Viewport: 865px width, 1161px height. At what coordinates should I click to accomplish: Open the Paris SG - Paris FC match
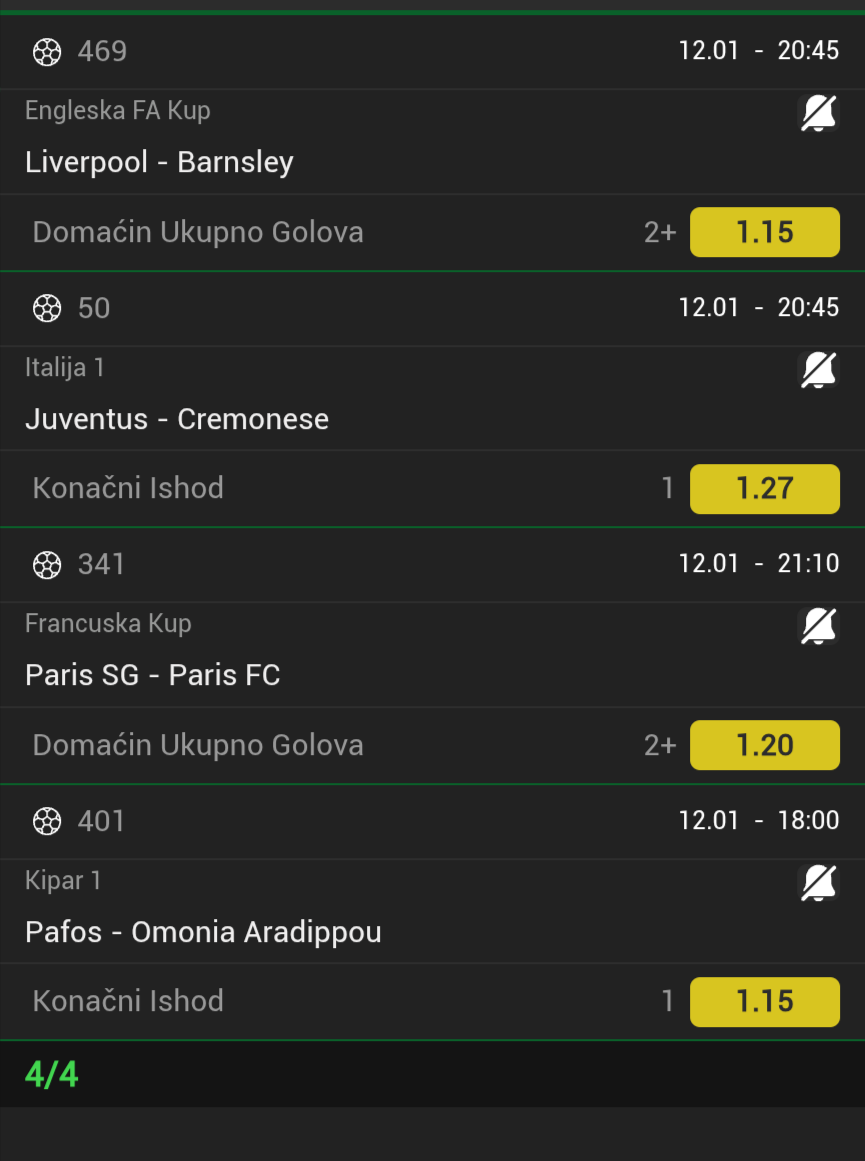point(153,675)
